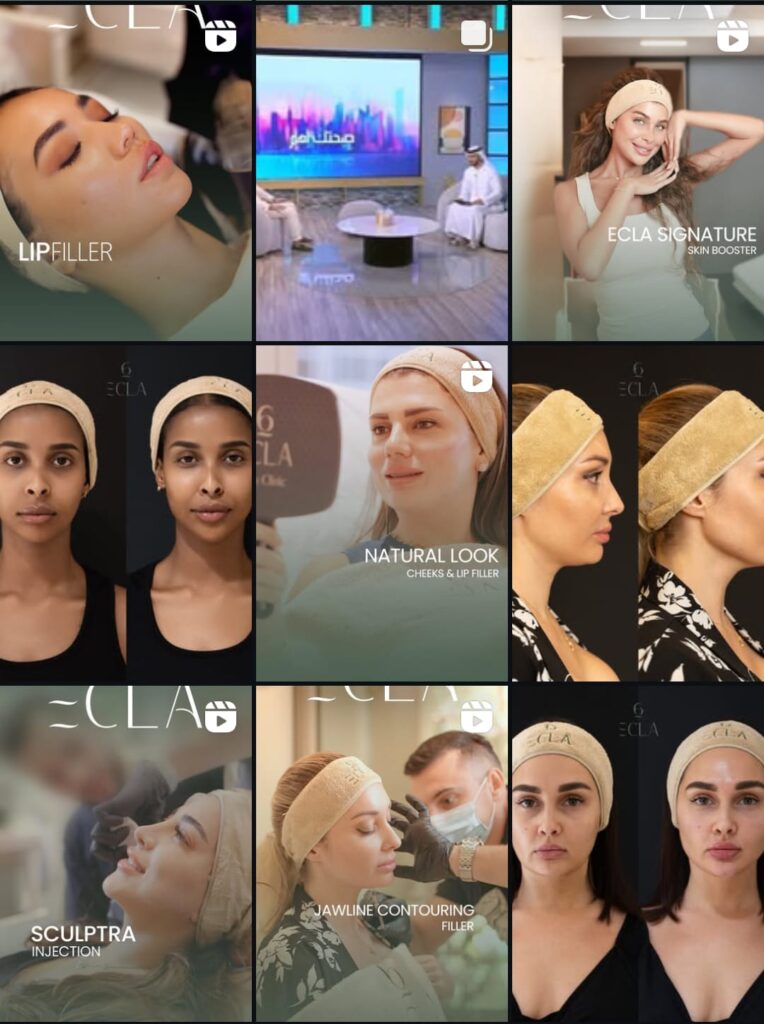Viewport: 764px width, 1024px height.
Task: Open the before/after post with black V-neck top
Action: tap(637, 853)
